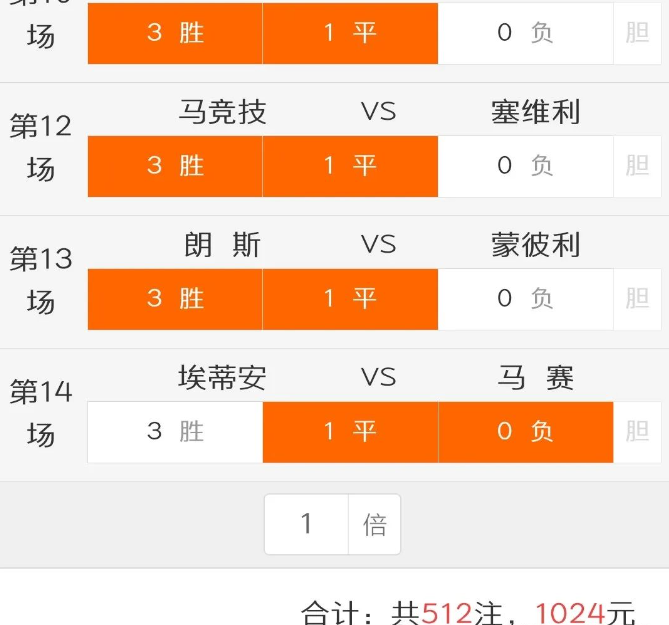Mark match 第12场 as 胆
Screen dimensions: 669x625
[638, 166]
